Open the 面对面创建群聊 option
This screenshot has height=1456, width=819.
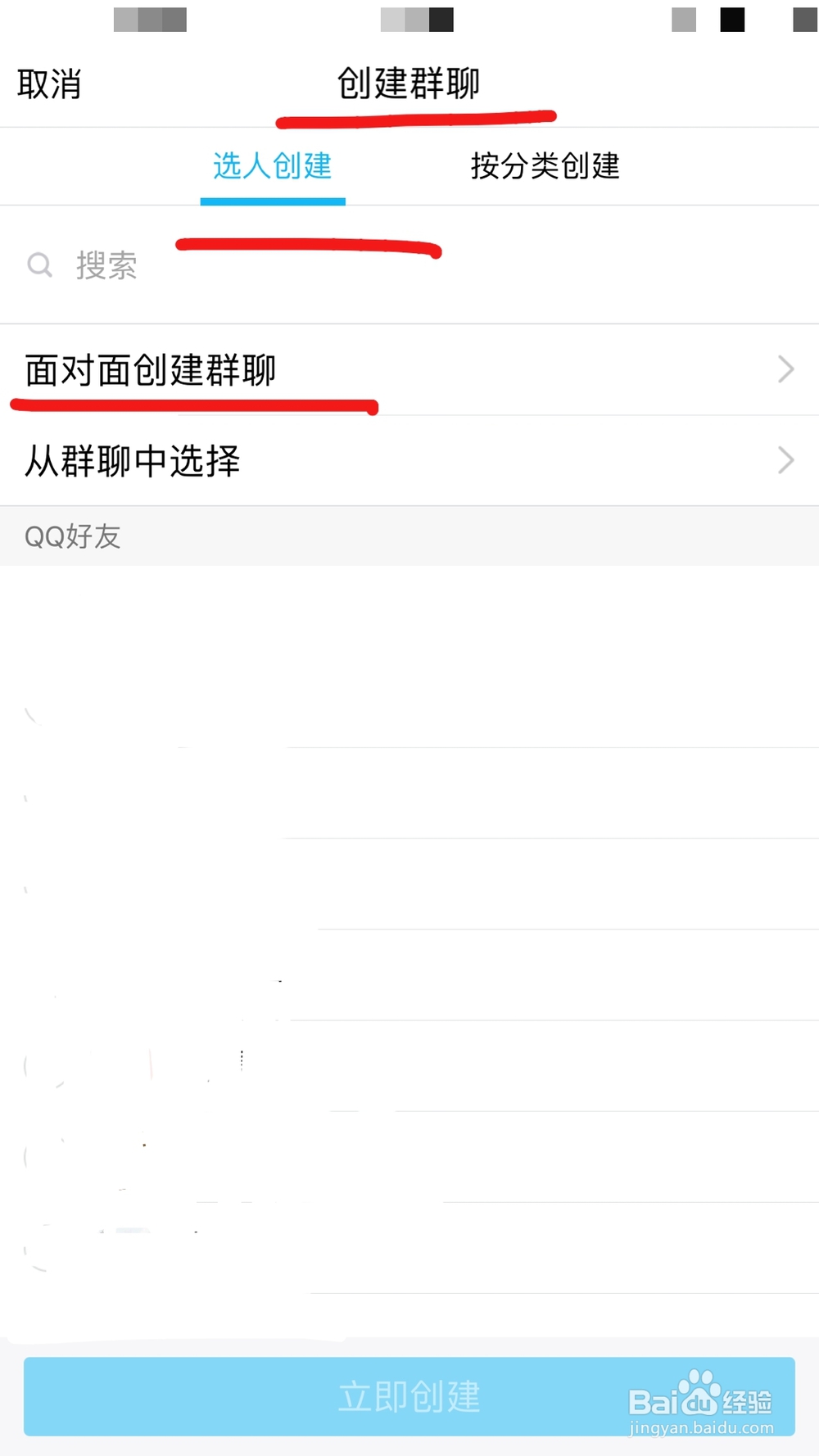pos(152,370)
